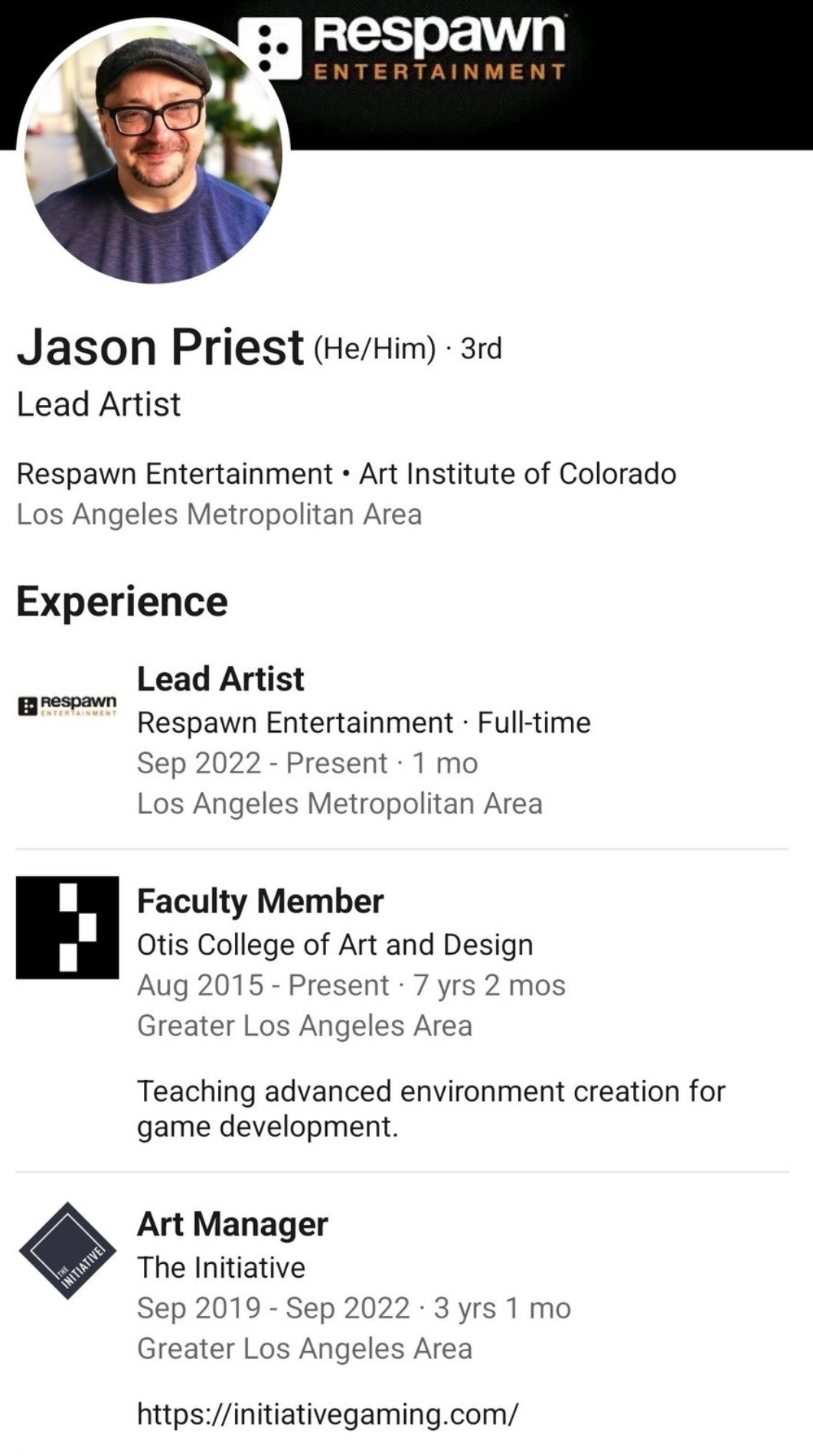The width and height of the screenshot is (813, 1456).
Task: Open Jason Priest's profile photo
Action: 153,153
